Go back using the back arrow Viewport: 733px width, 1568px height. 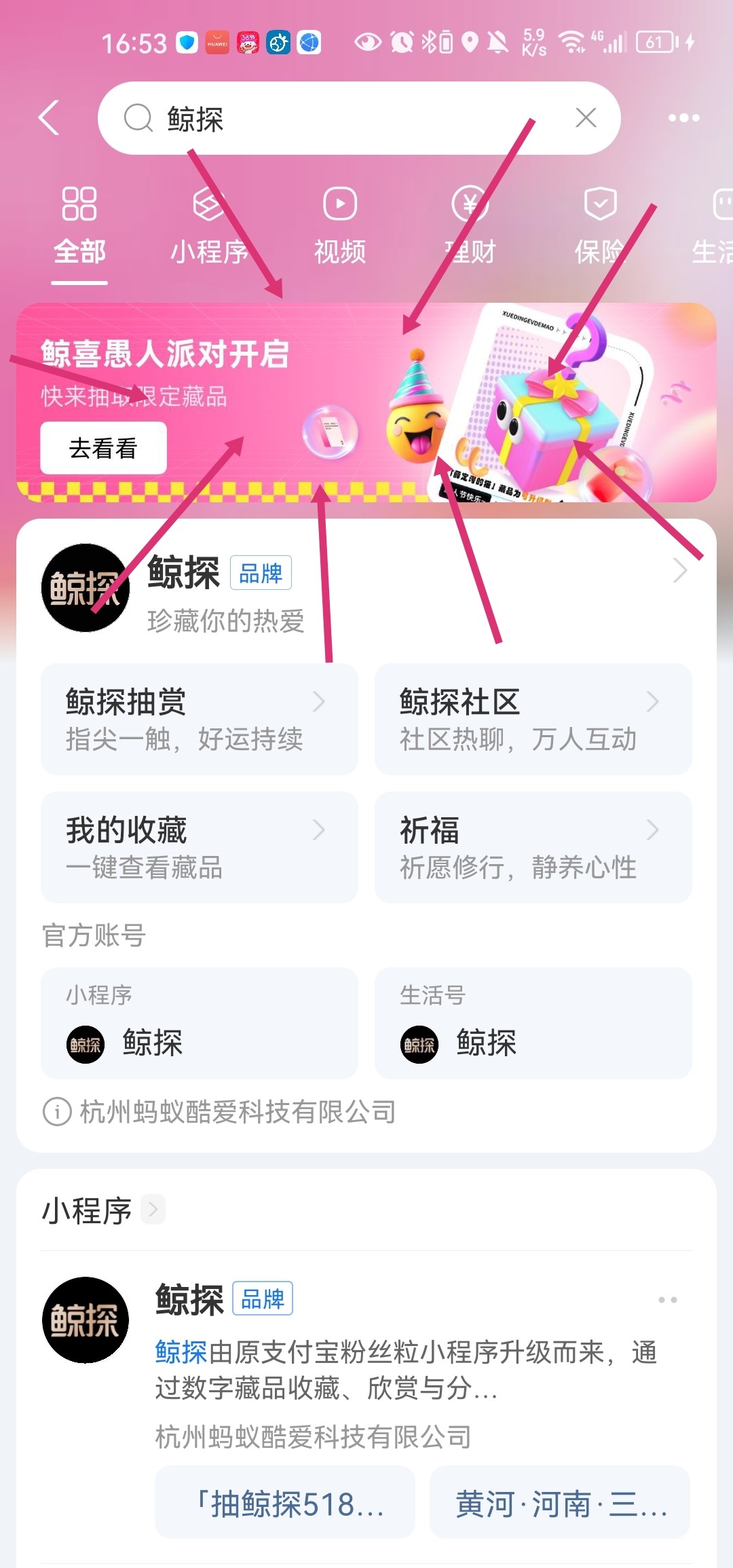point(49,118)
